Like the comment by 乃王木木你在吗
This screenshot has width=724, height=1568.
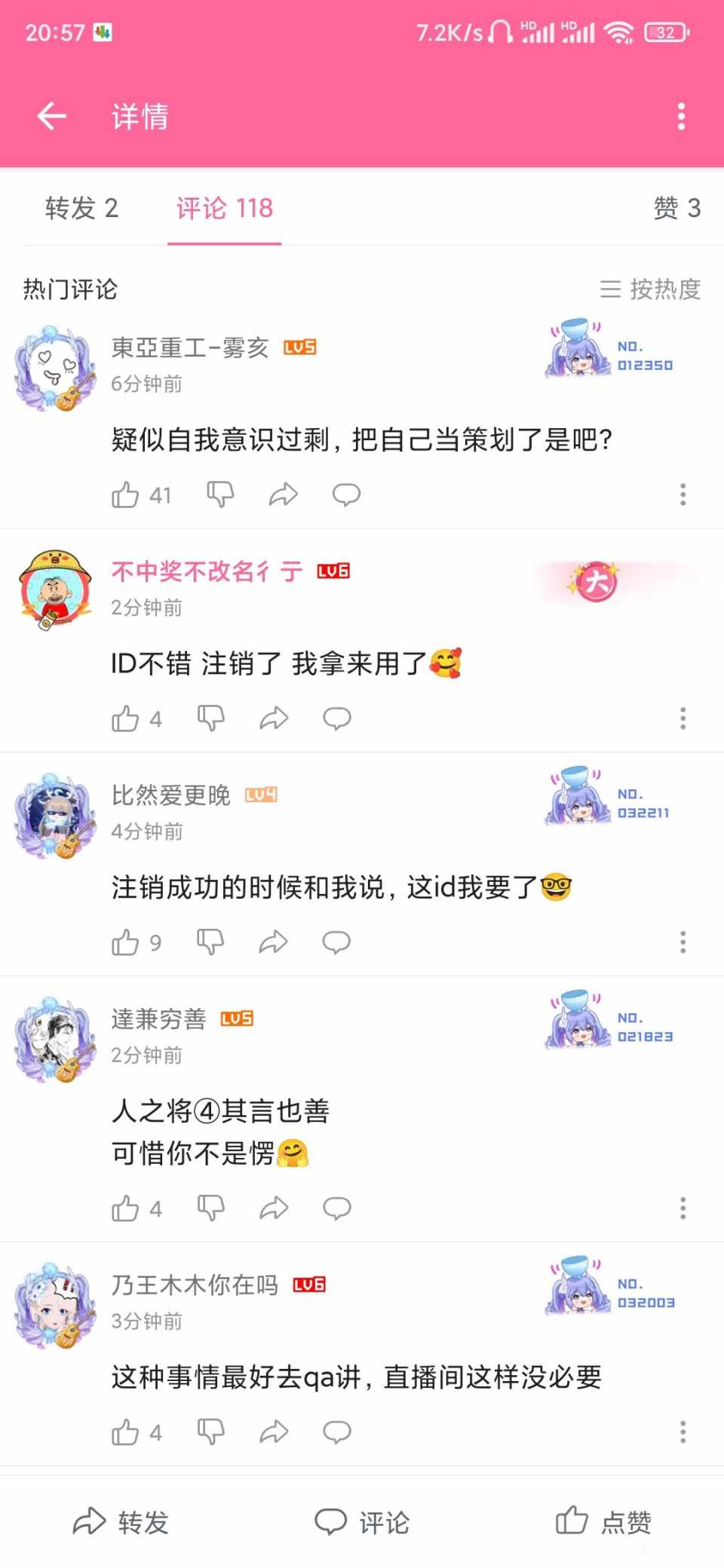[x=126, y=1432]
